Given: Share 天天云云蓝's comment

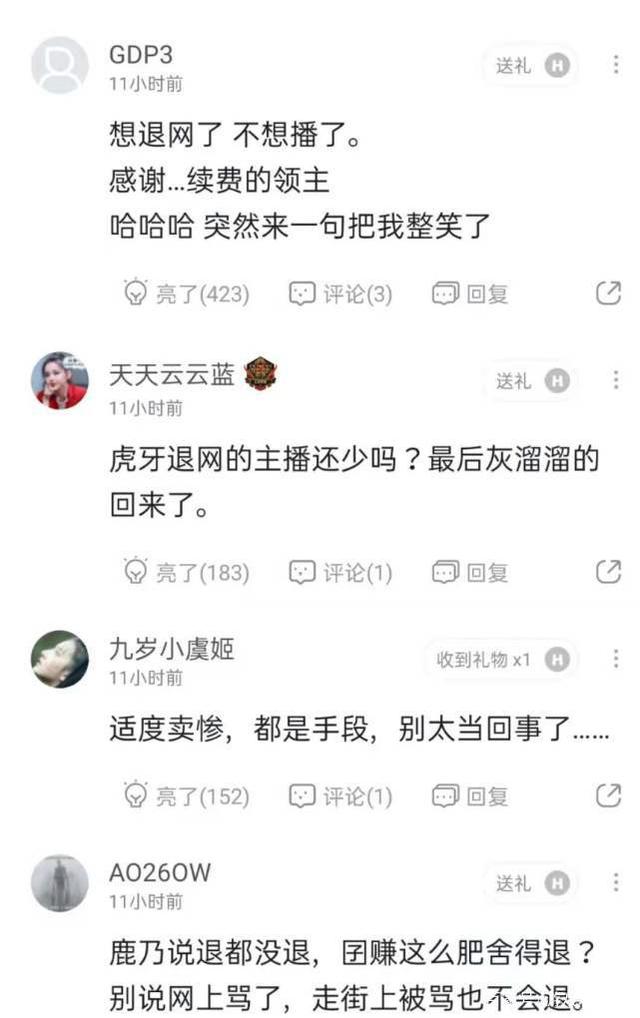Looking at the screenshot, I should [608, 572].
